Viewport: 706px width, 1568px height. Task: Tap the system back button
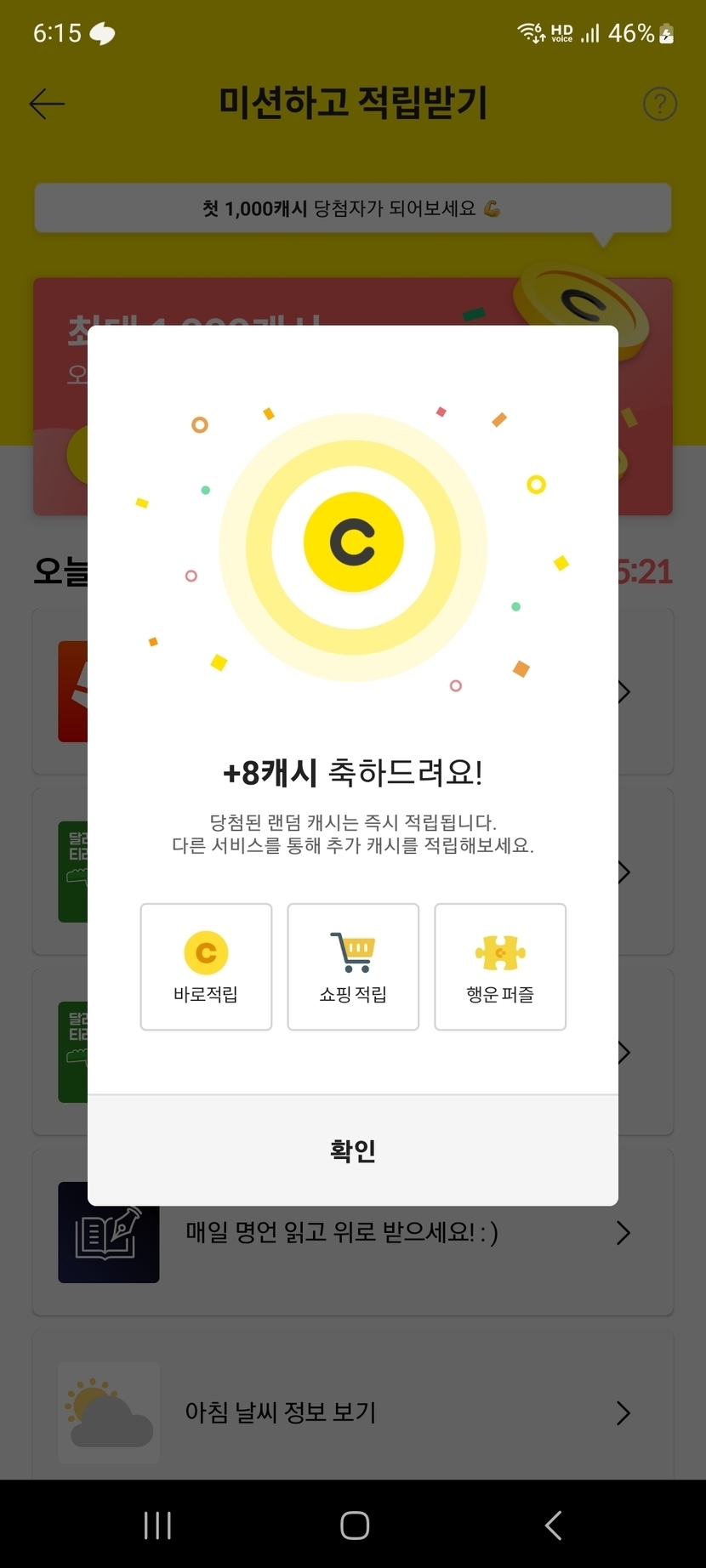click(554, 1525)
